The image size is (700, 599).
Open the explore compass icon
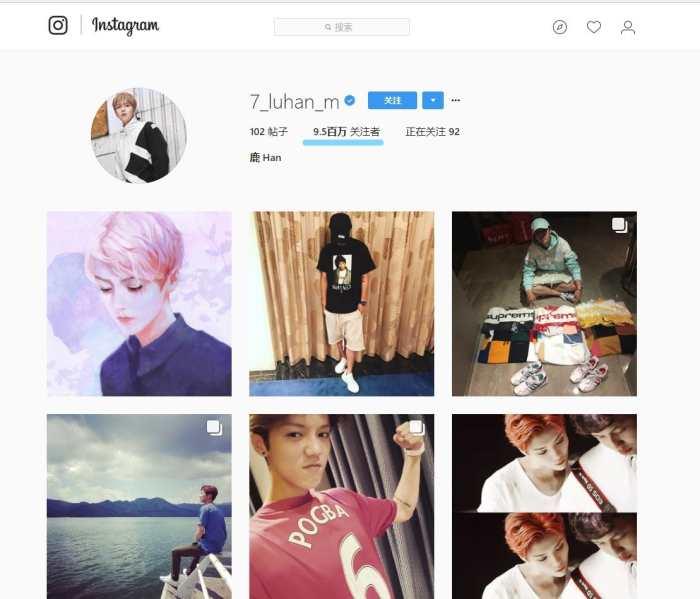click(x=560, y=27)
